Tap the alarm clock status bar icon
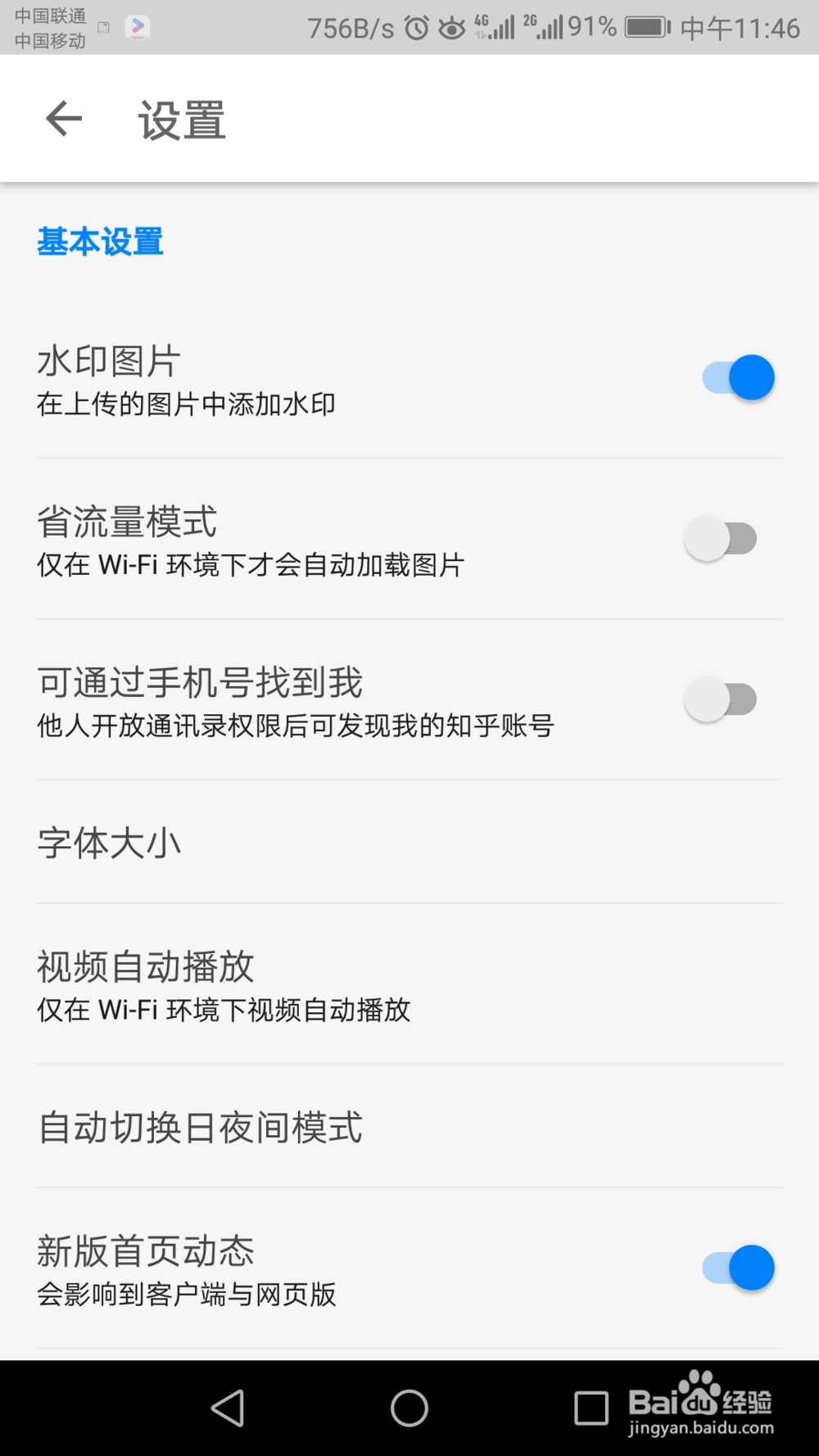Viewport: 819px width, 1456px height. click(416, 27)
